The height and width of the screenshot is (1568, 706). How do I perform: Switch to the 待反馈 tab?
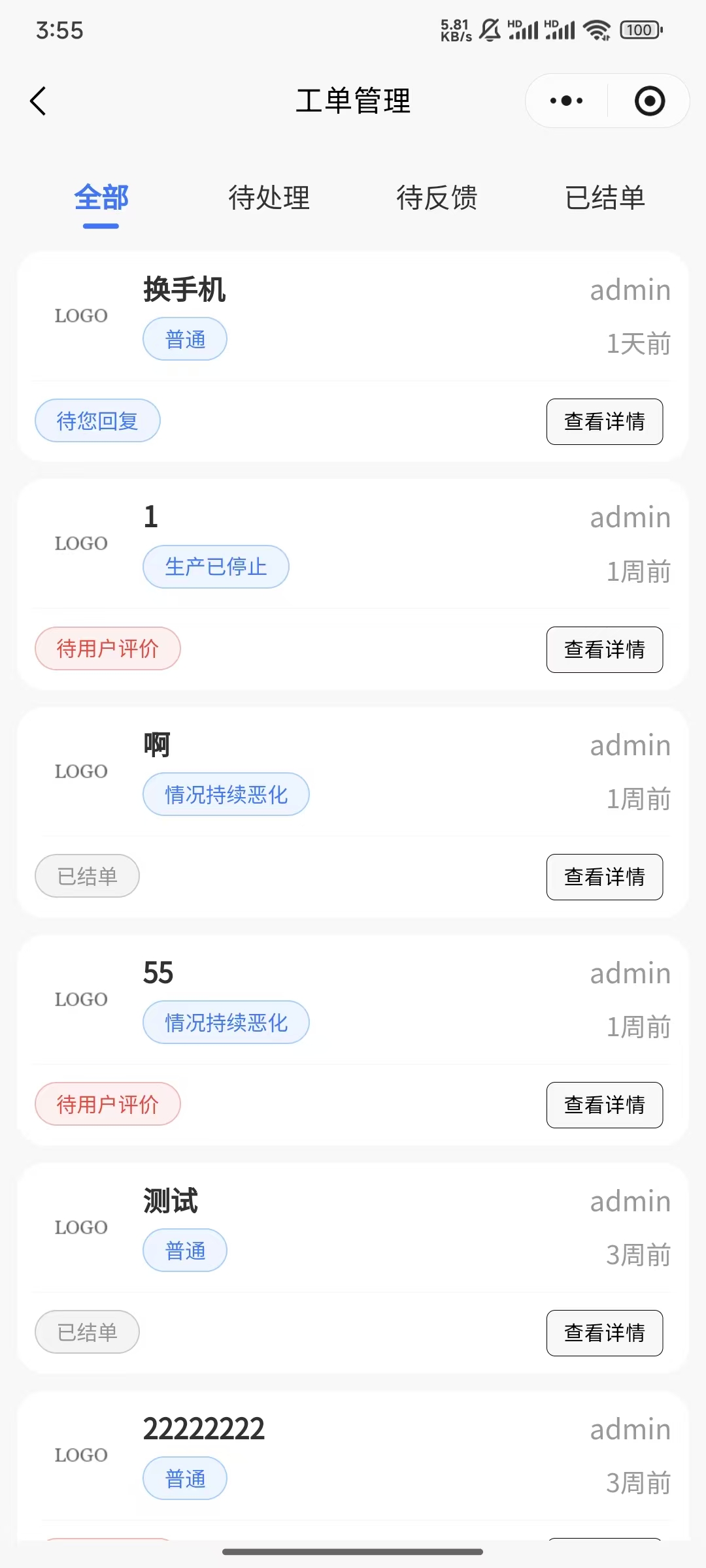pyautogui.click(x=437, y=198)
